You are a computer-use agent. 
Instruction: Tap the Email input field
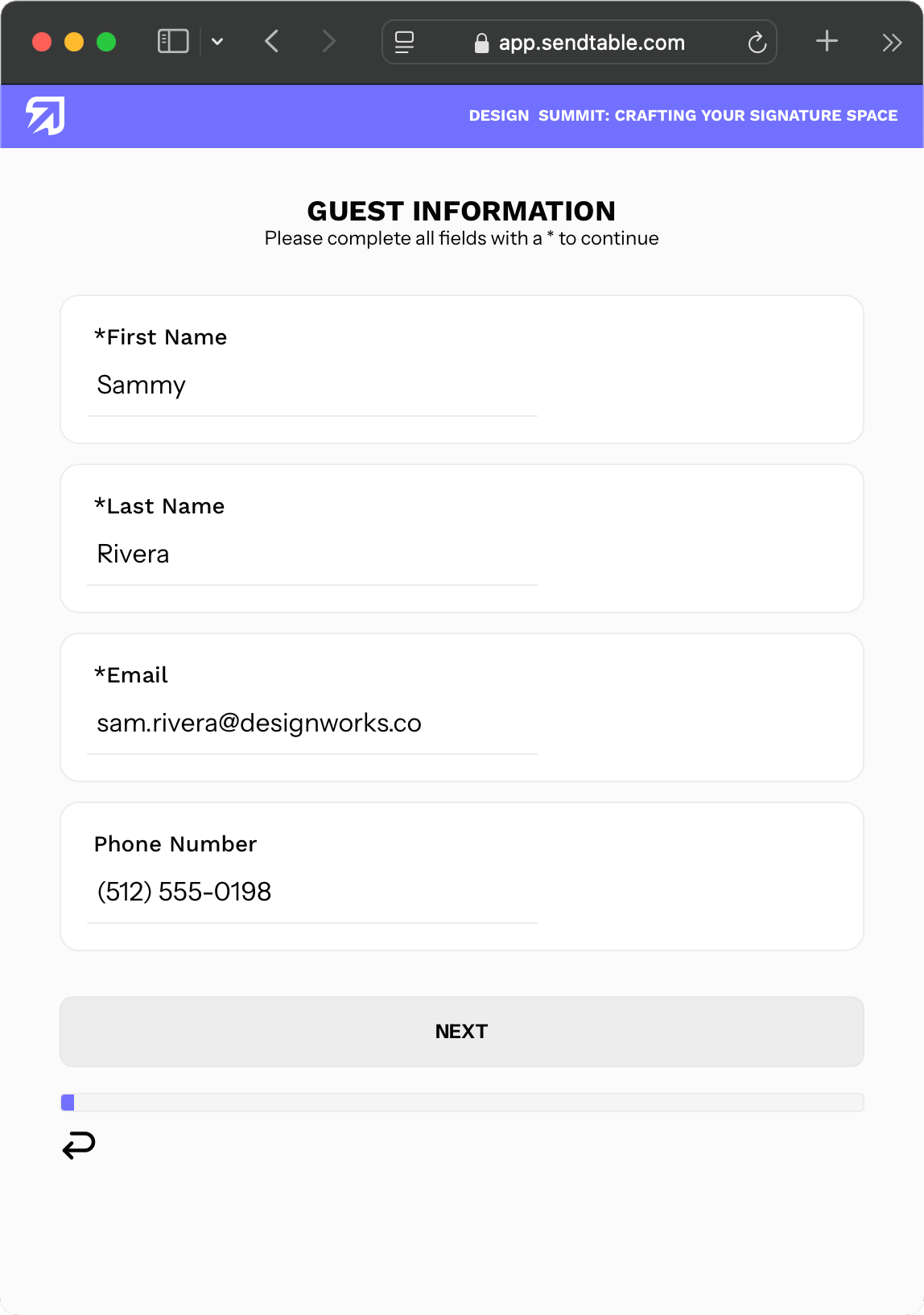[311, 724]
